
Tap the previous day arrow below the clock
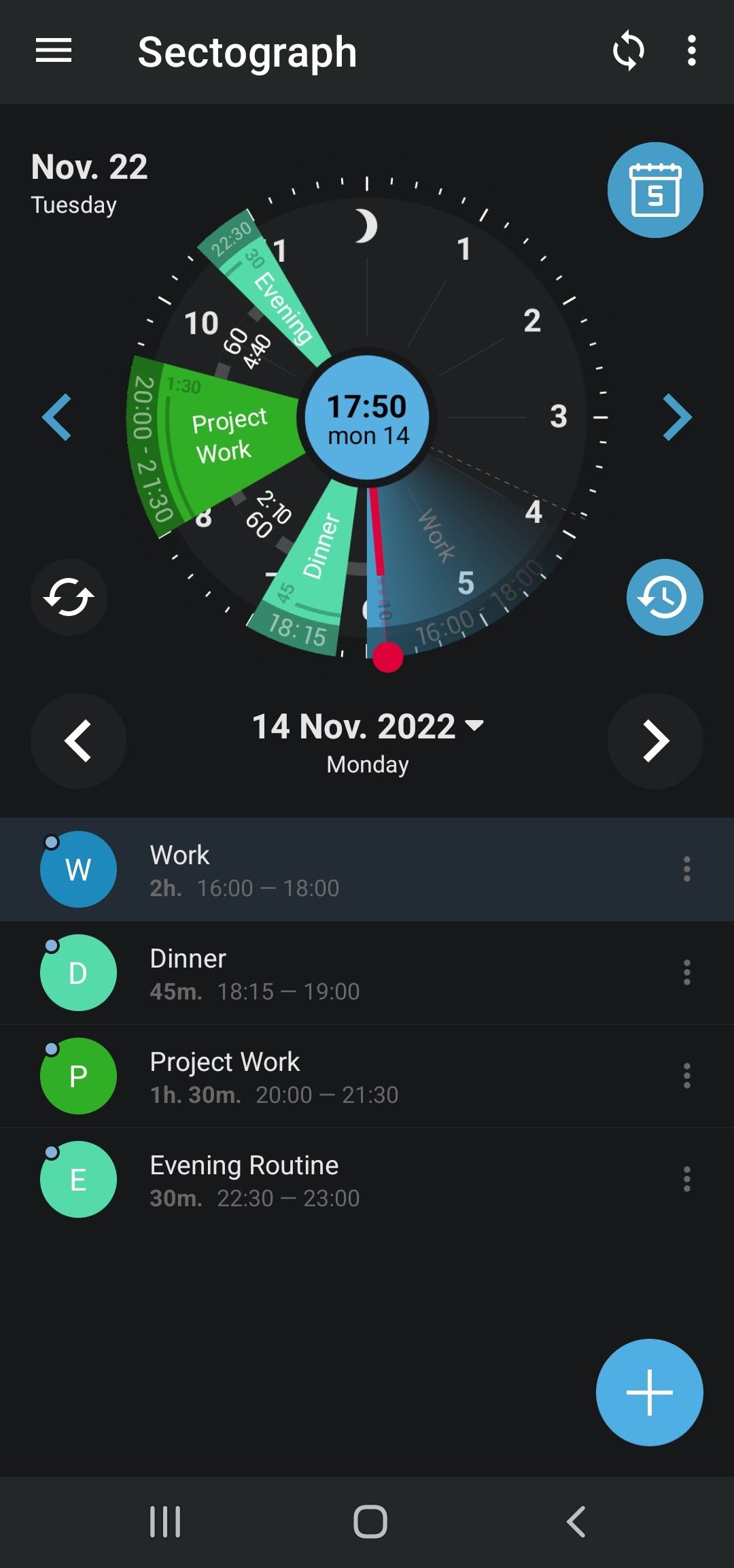(x=79, y=742)
